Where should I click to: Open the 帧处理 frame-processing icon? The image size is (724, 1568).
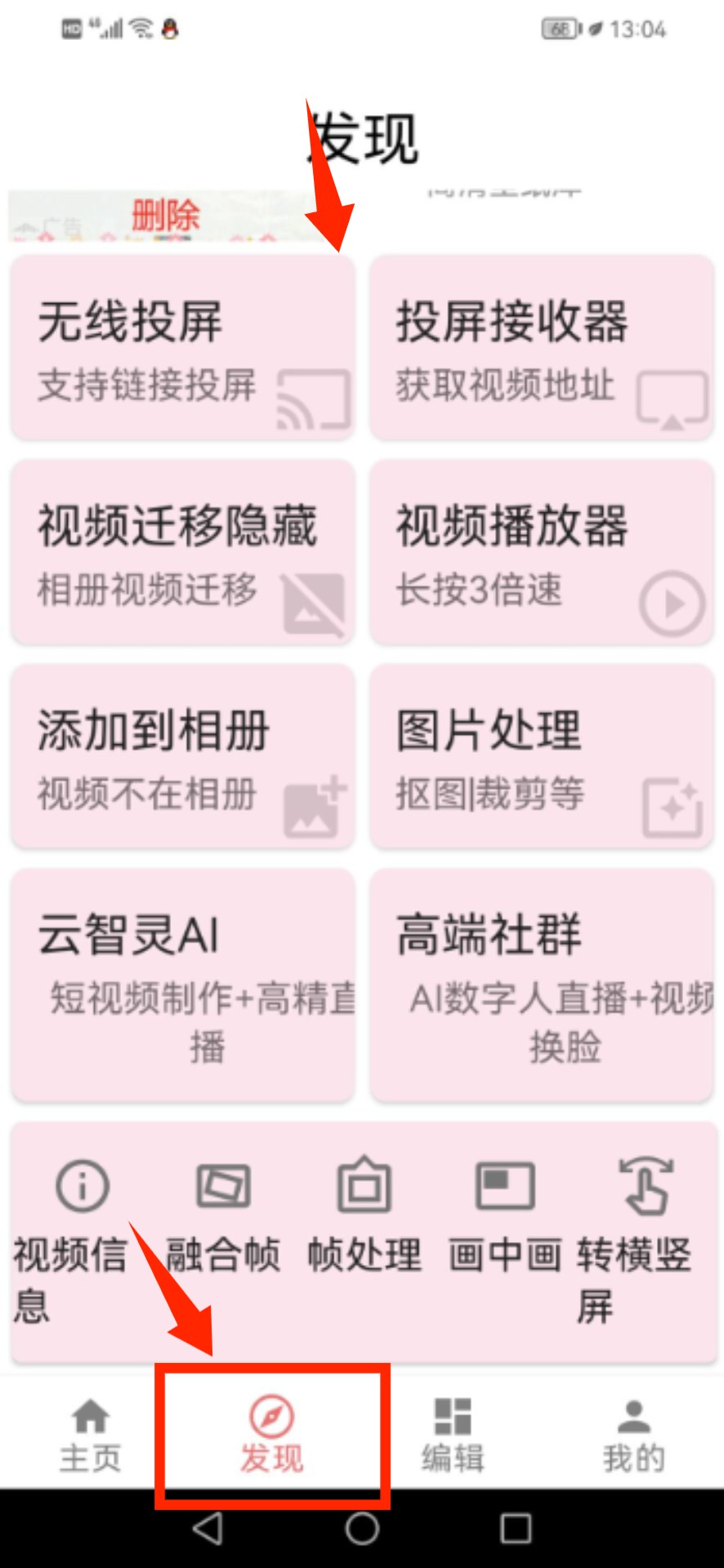pyautogui.click(x=364, y=1188)
